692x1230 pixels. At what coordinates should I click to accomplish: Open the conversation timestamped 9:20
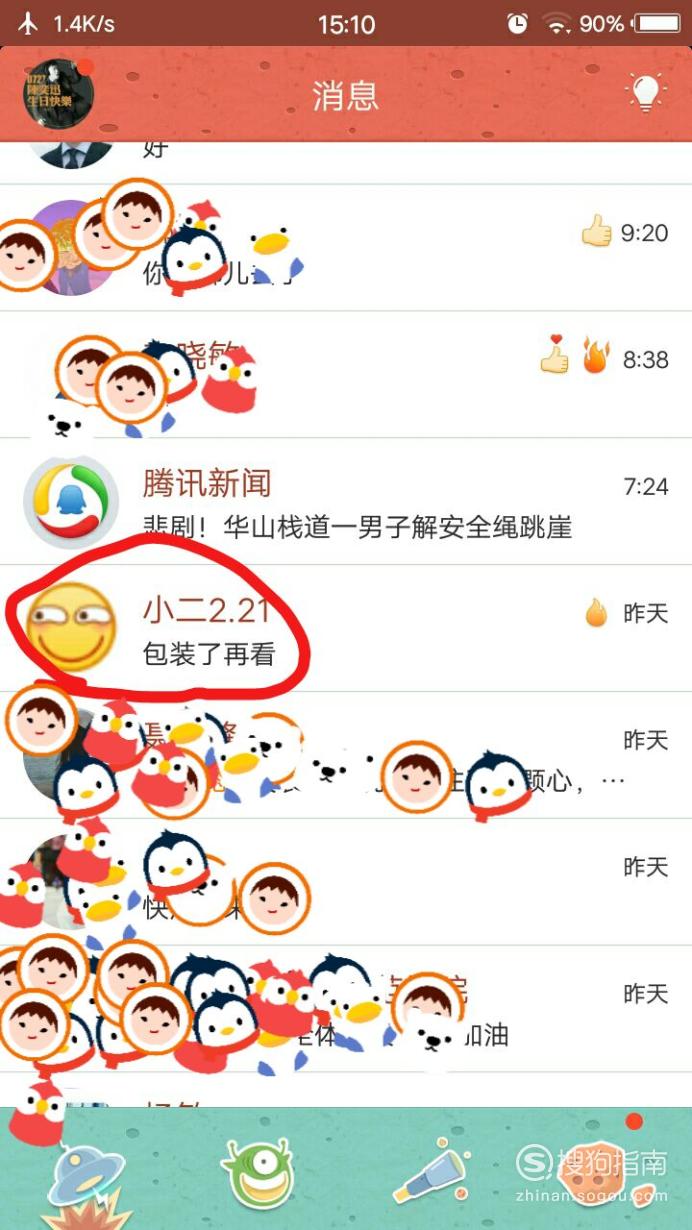coord(346,248)
